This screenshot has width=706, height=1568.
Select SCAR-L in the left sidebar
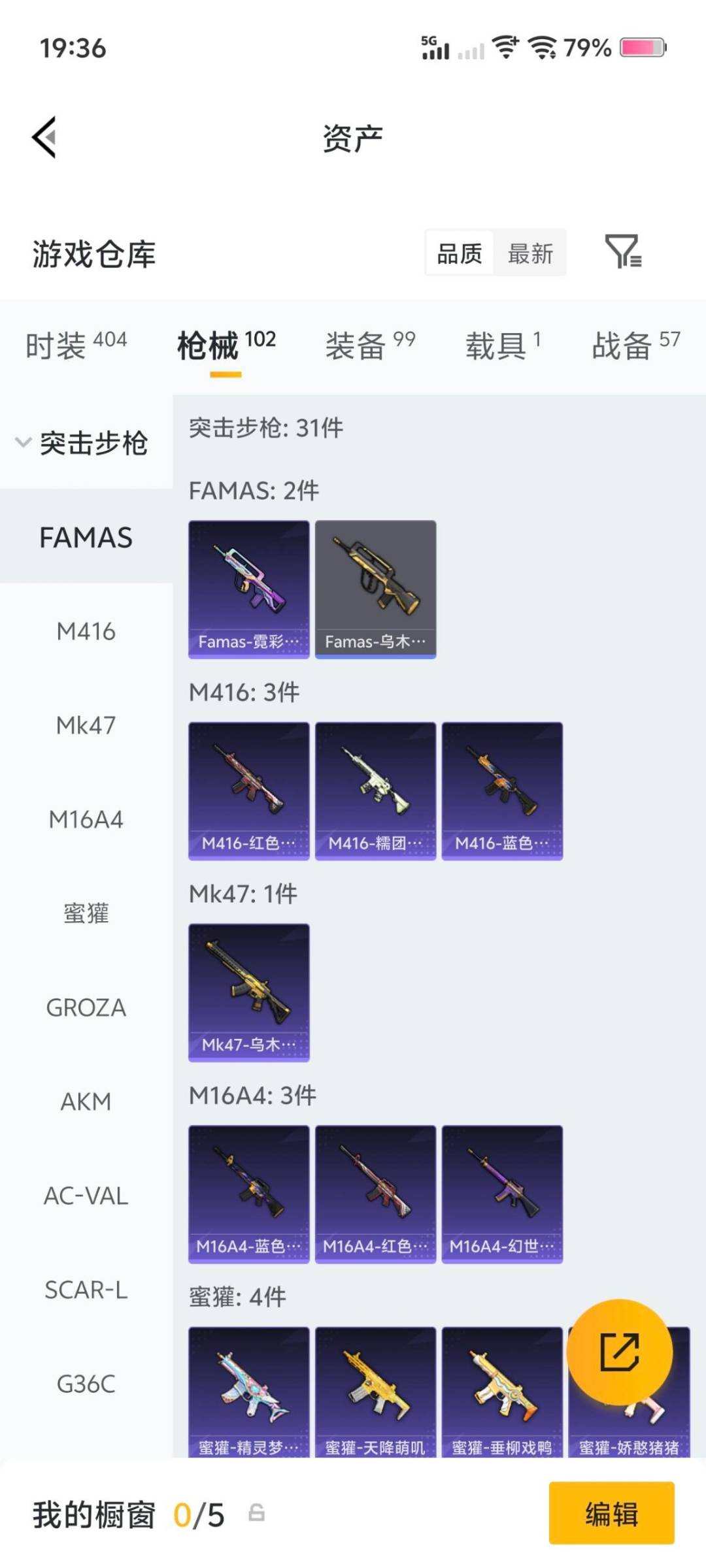(87, 1290)
